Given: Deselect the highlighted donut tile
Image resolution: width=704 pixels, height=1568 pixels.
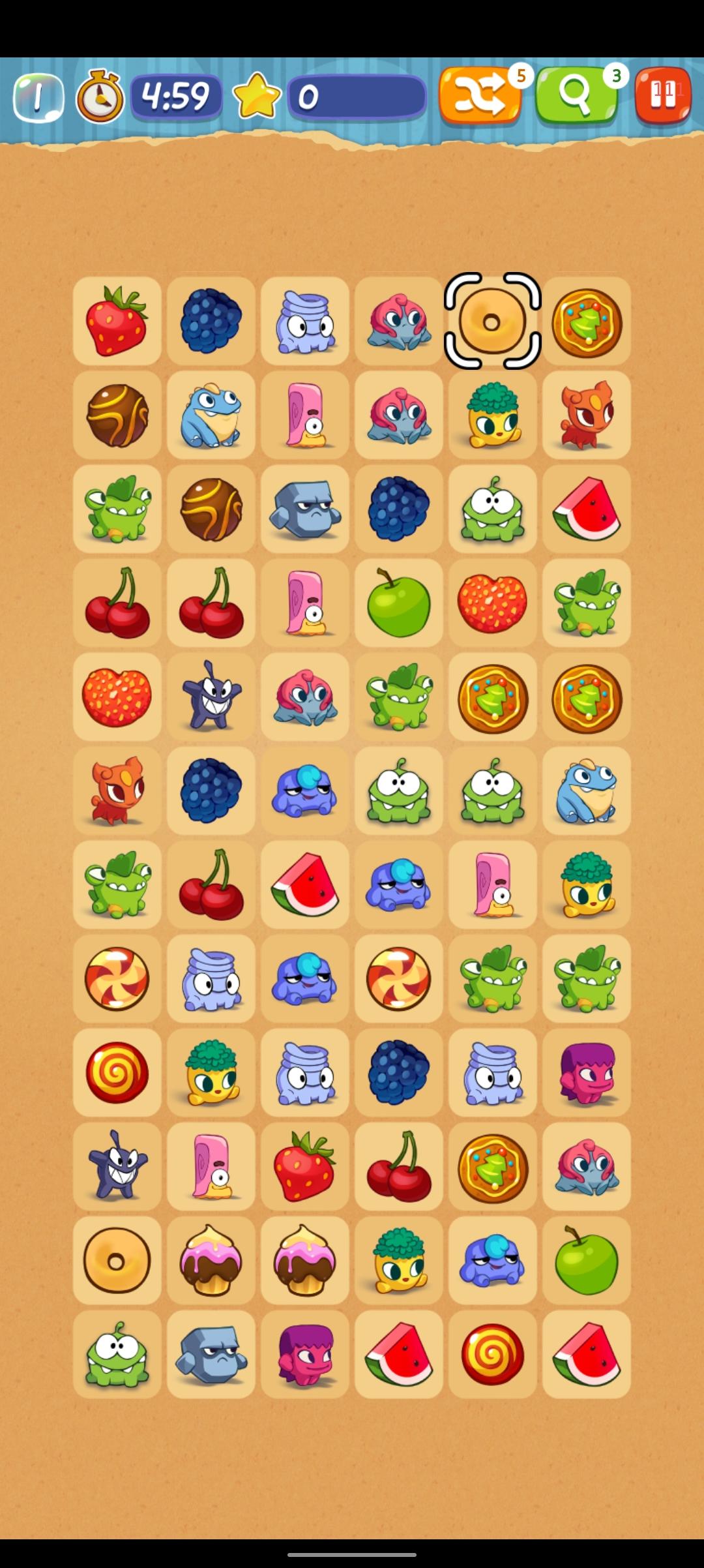Looking at the screenshot, I should 492,321.
